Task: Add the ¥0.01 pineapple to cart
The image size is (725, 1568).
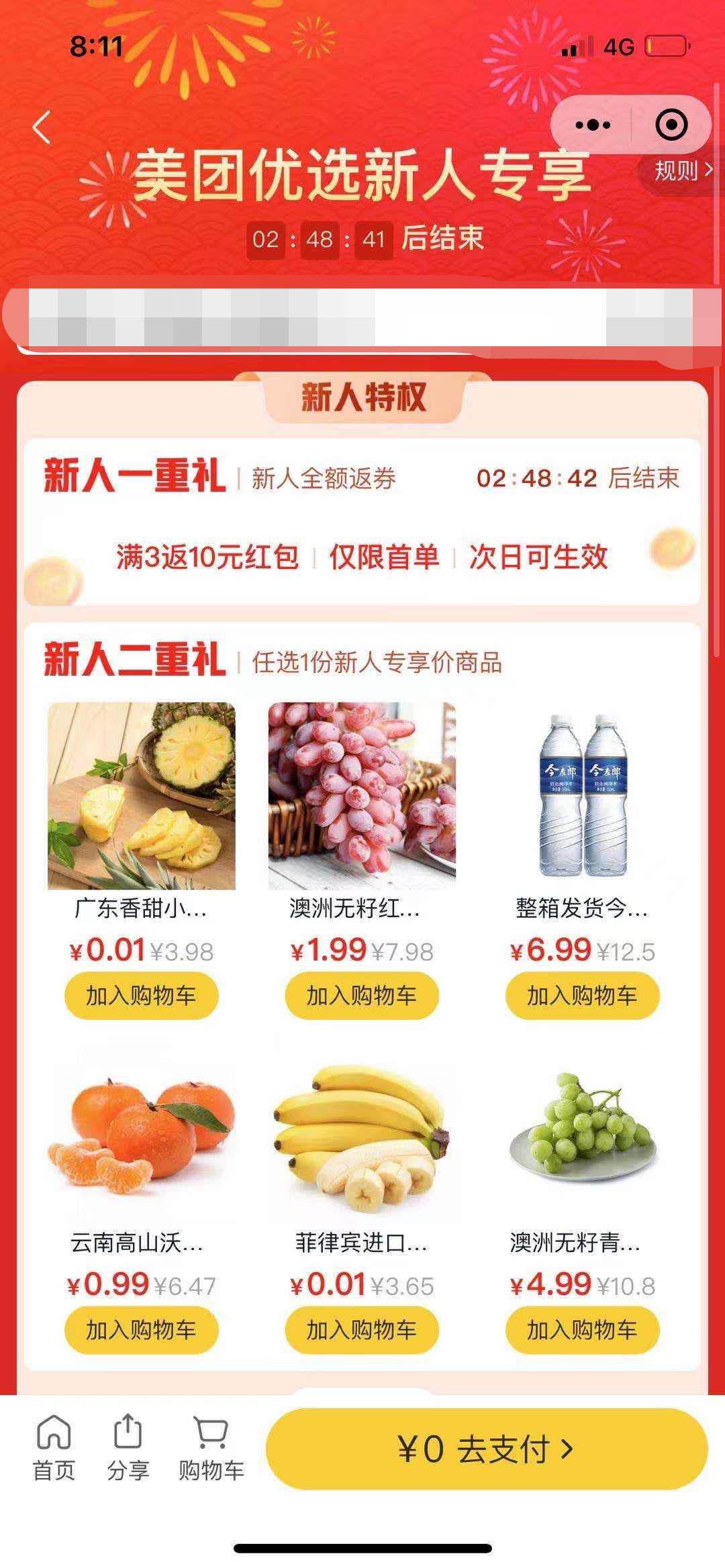Action: [x=141, y=996]
